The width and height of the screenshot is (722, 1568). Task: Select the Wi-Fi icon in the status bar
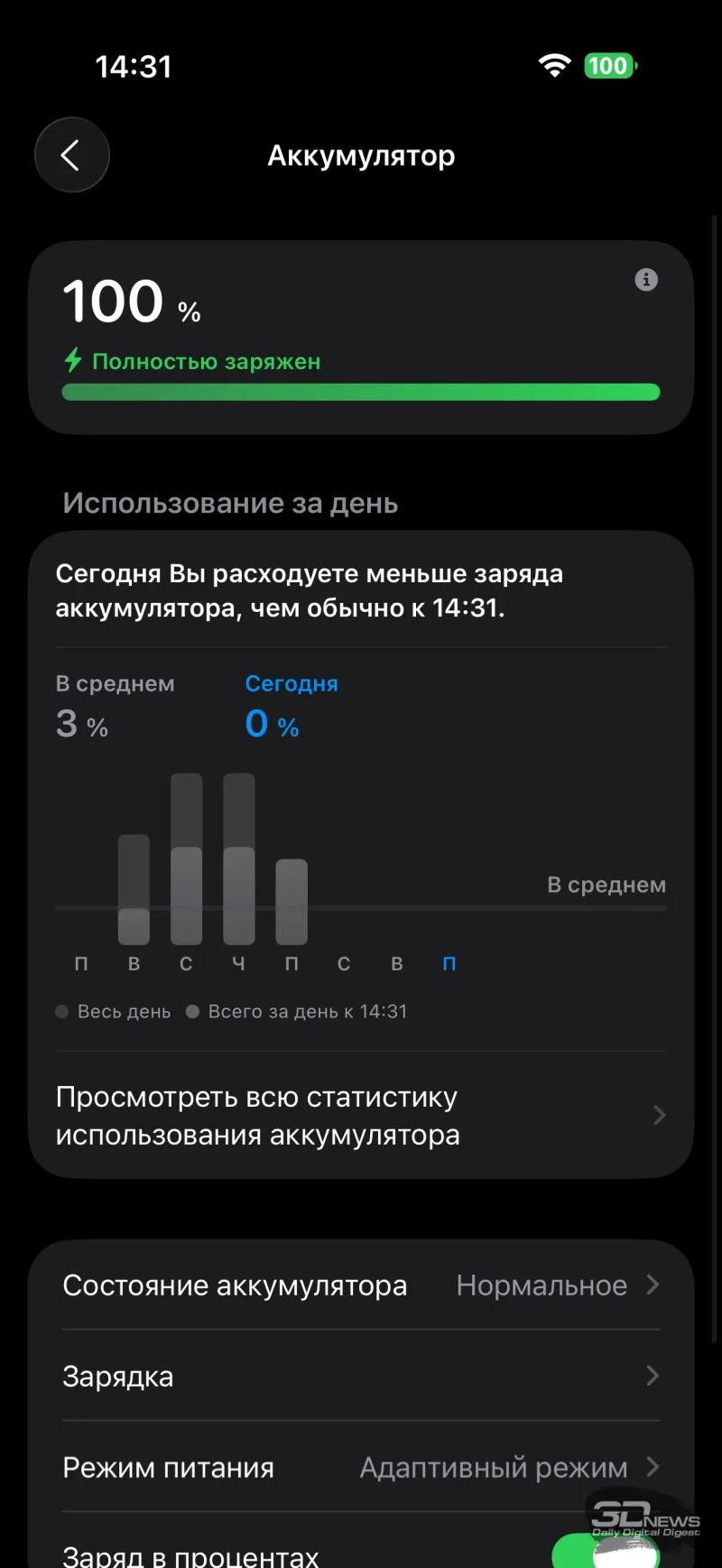tap(554, 65)
